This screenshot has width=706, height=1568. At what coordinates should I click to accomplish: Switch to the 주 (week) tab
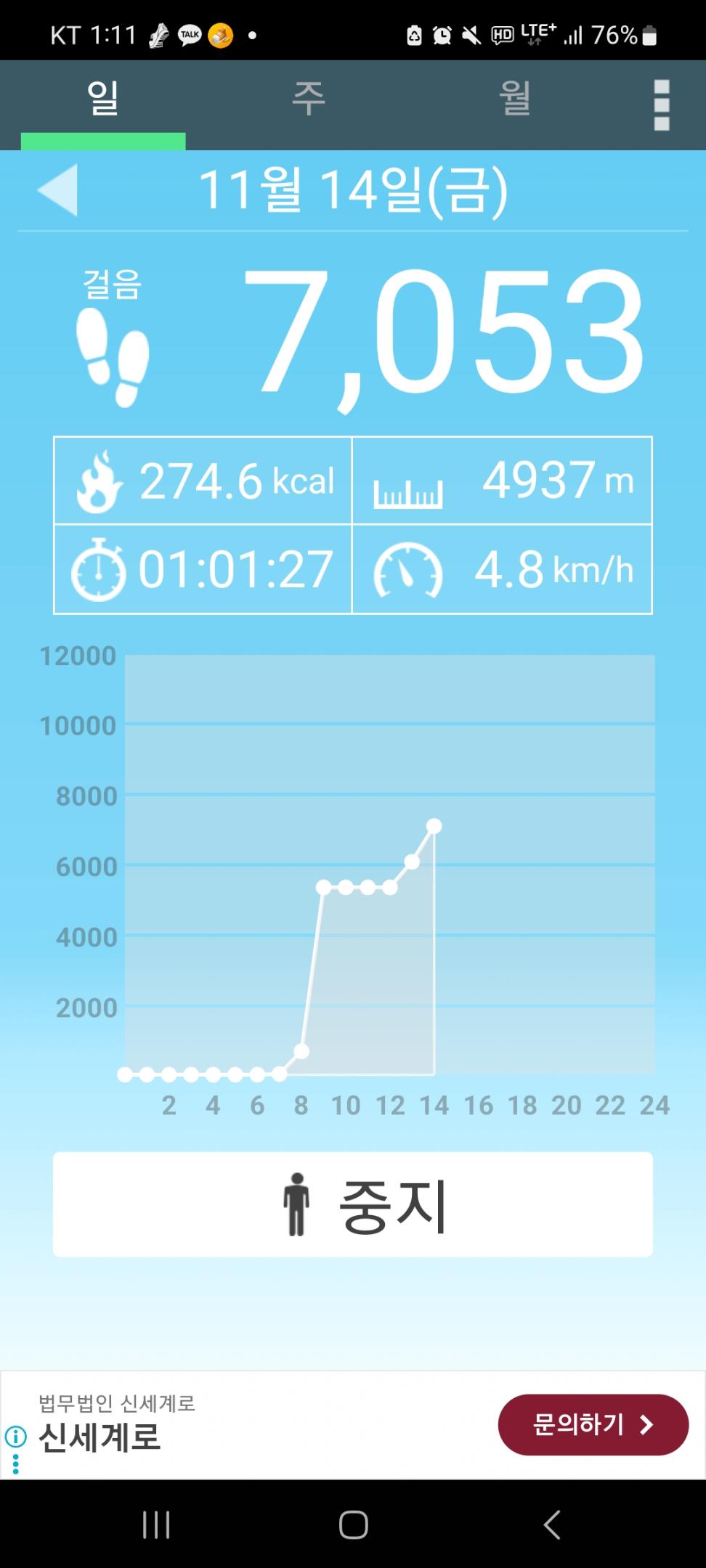click(x=309, y=100)
